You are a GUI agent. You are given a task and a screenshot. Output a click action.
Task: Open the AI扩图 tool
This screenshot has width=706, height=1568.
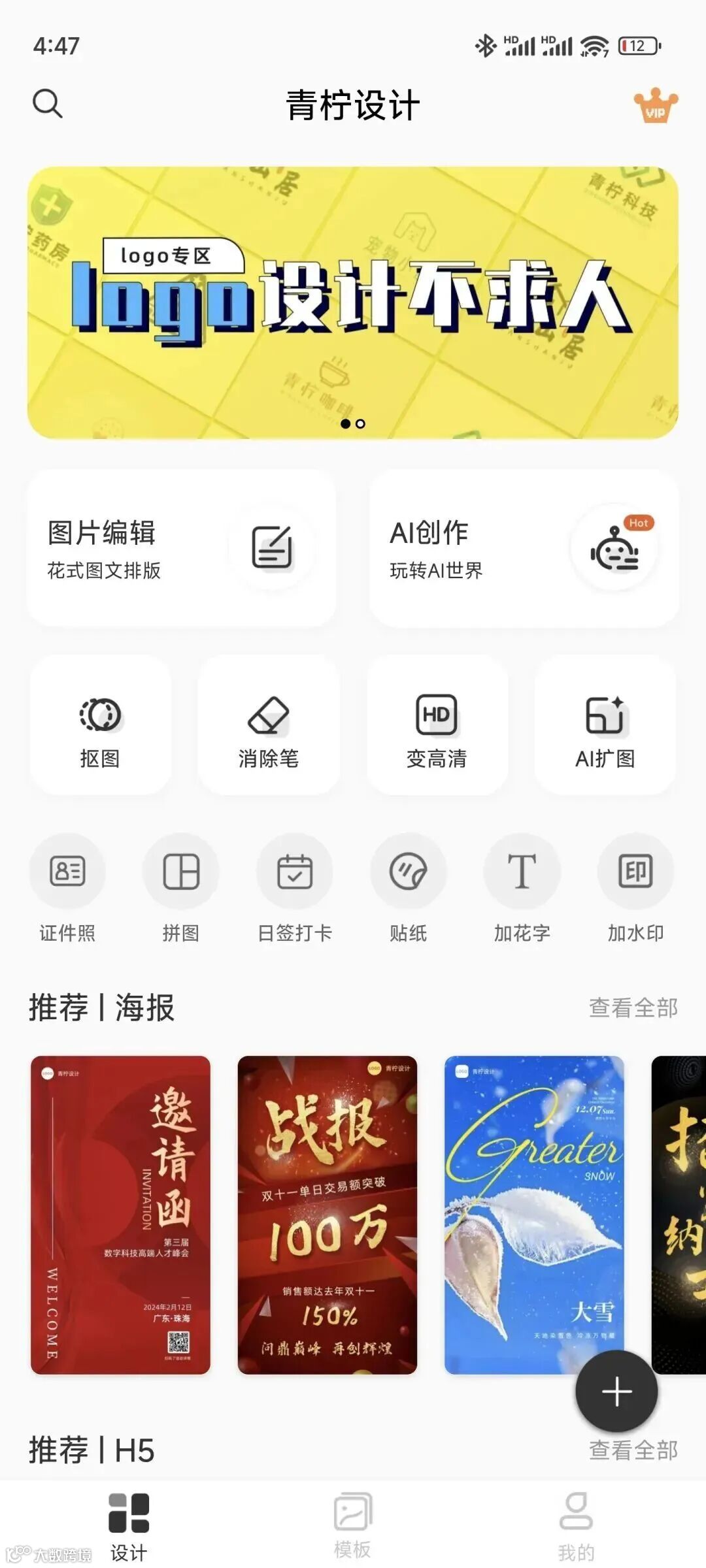coord(605,725)
